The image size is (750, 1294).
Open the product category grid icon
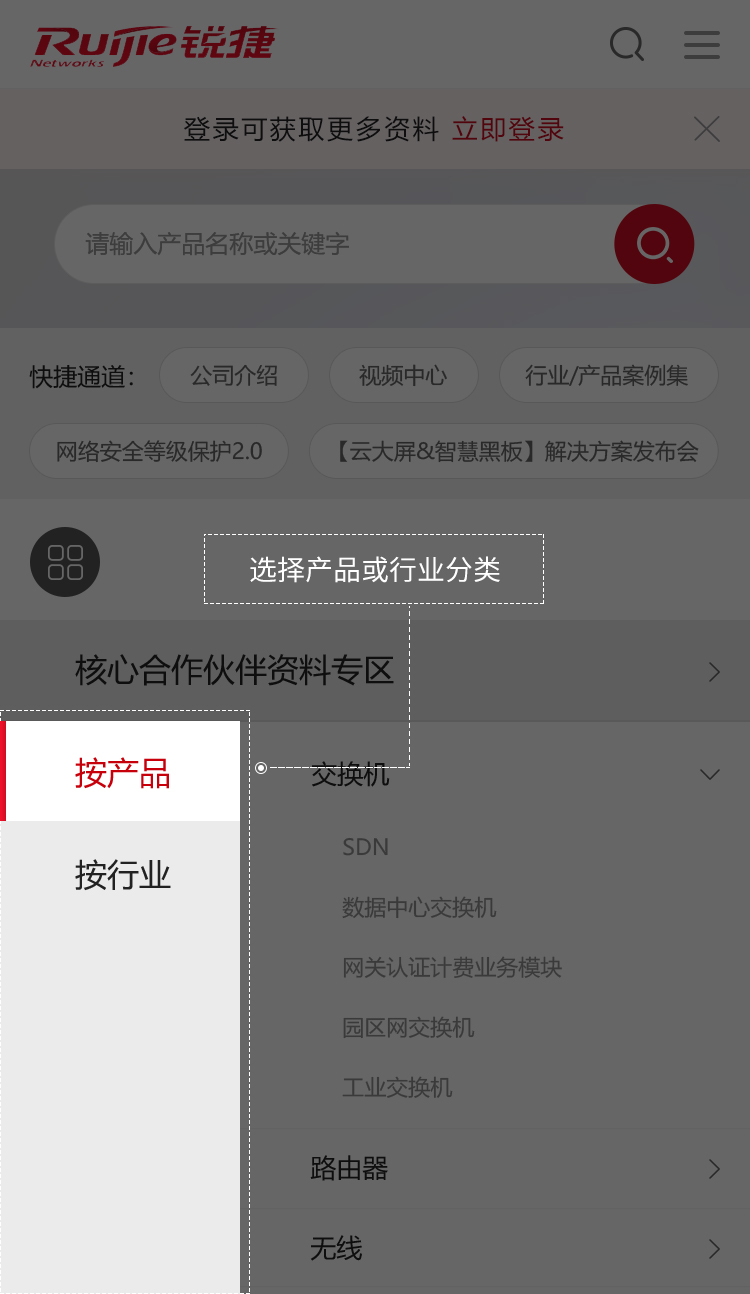click(64, 562)
